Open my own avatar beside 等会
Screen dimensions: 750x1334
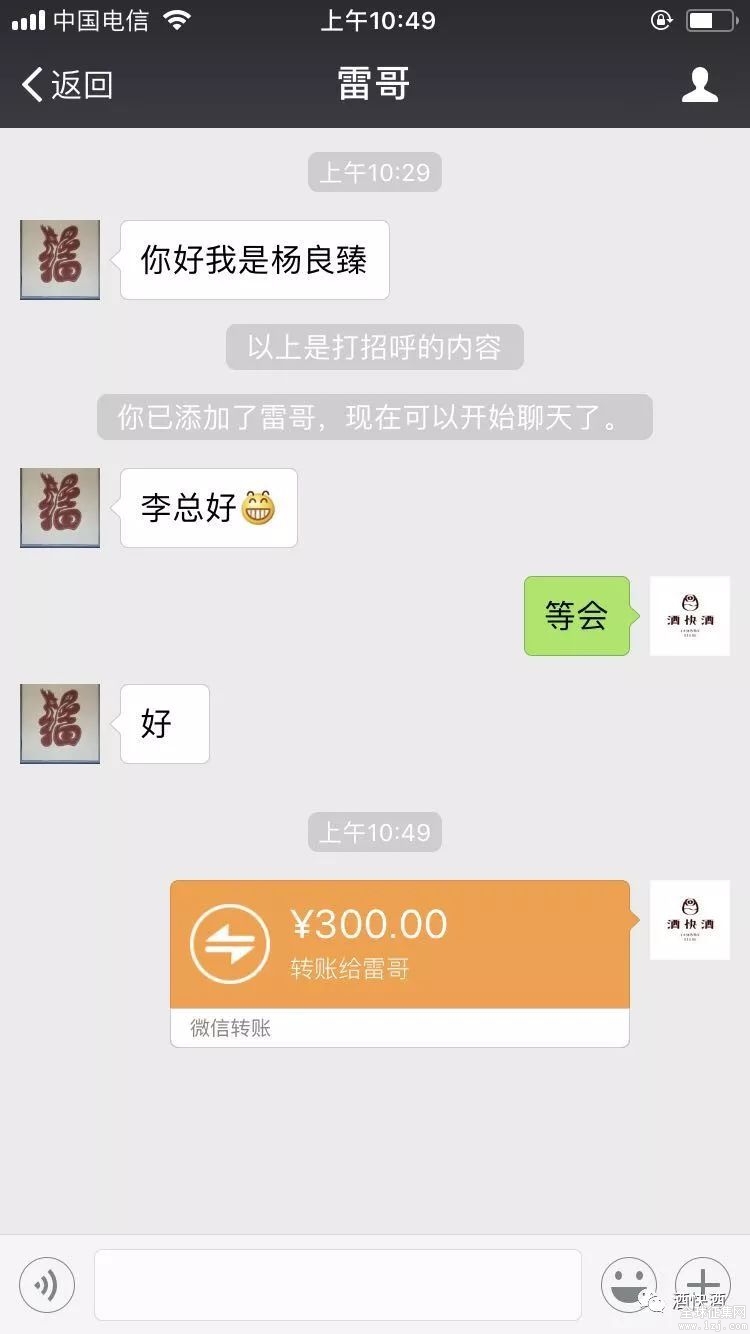click(x=690, y=616)
